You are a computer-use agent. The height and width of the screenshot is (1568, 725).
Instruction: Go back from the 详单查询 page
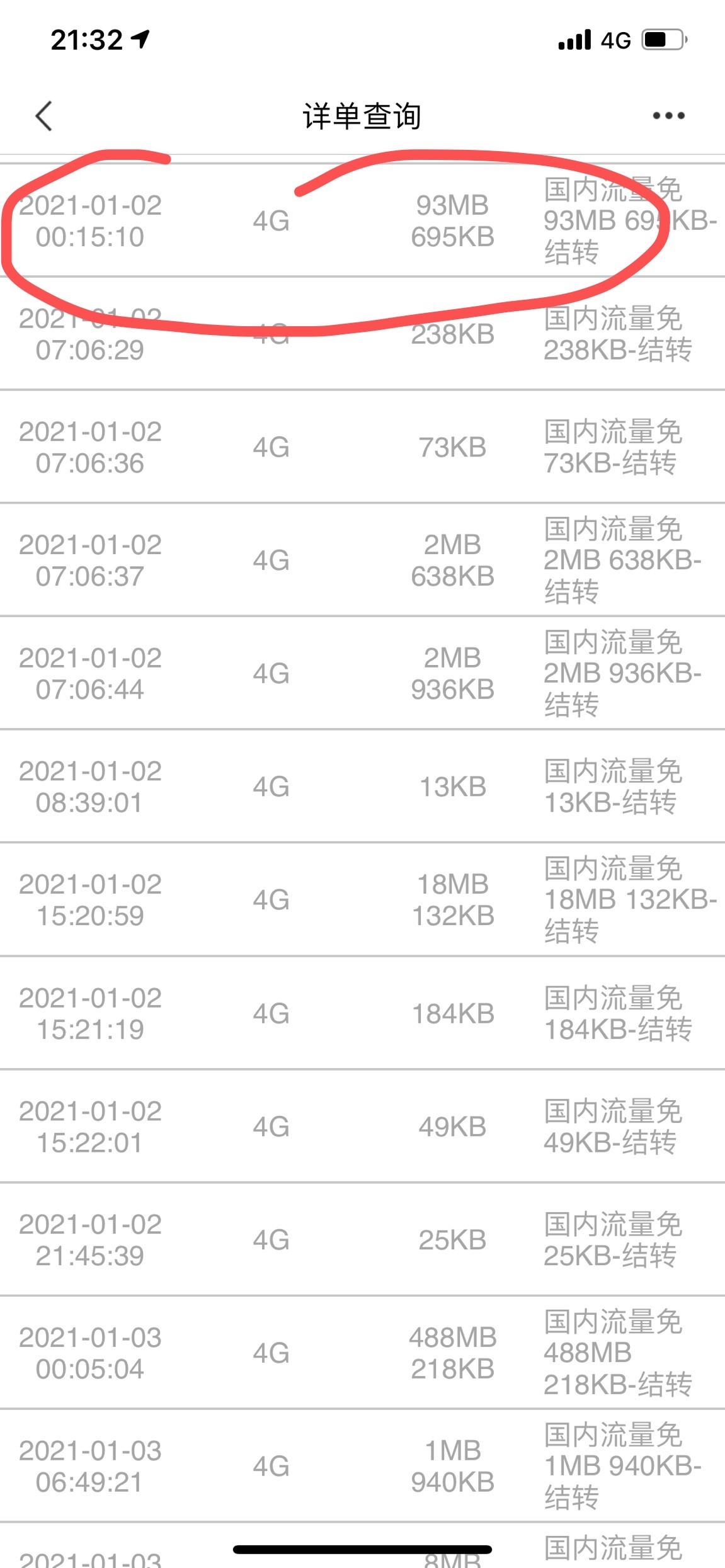pos(44,116)
